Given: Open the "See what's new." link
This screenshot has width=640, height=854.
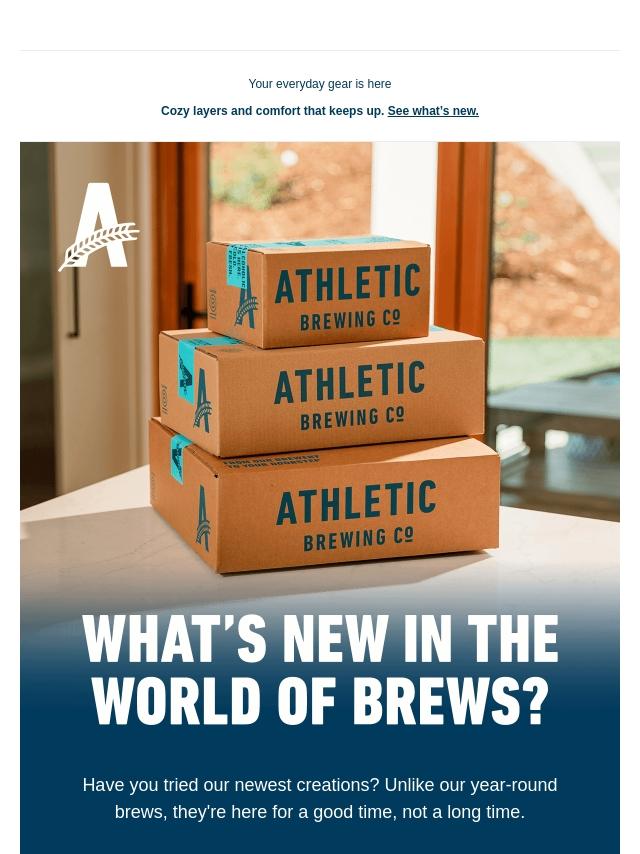Looking at the screenshot, I should [x=432, y=111].
